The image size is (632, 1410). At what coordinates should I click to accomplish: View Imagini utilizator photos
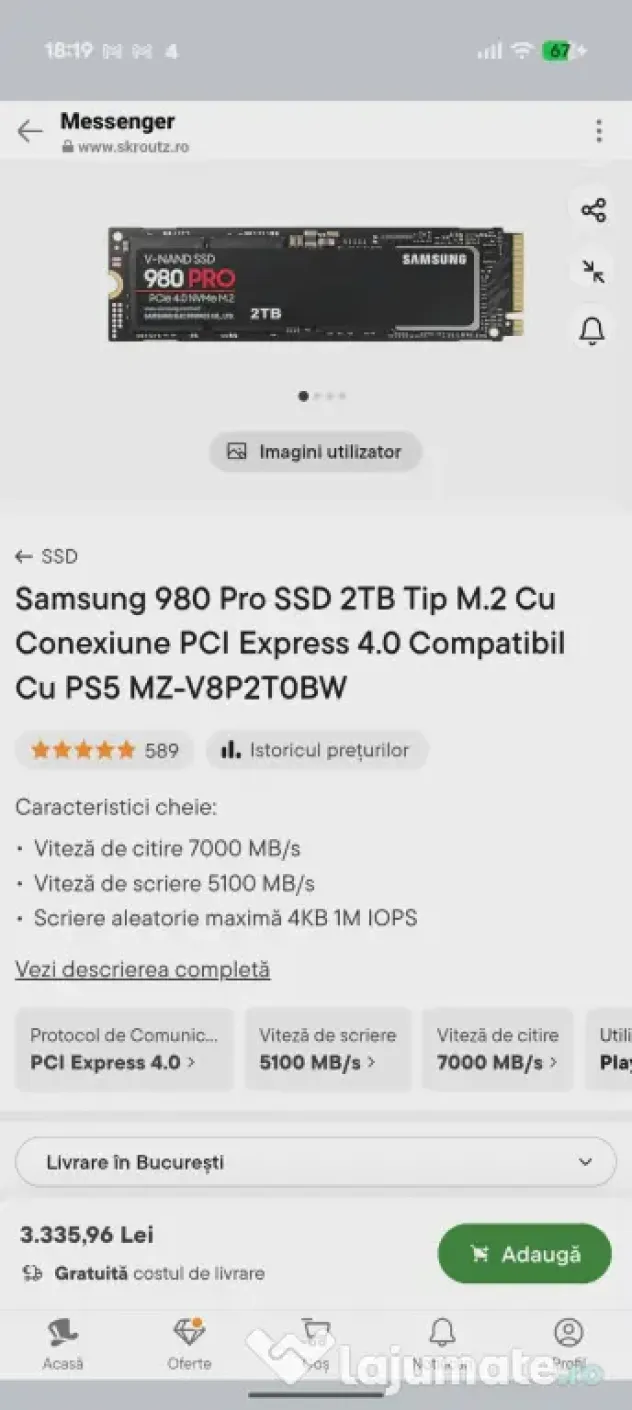pyautogui.click(x=315, y=452)
